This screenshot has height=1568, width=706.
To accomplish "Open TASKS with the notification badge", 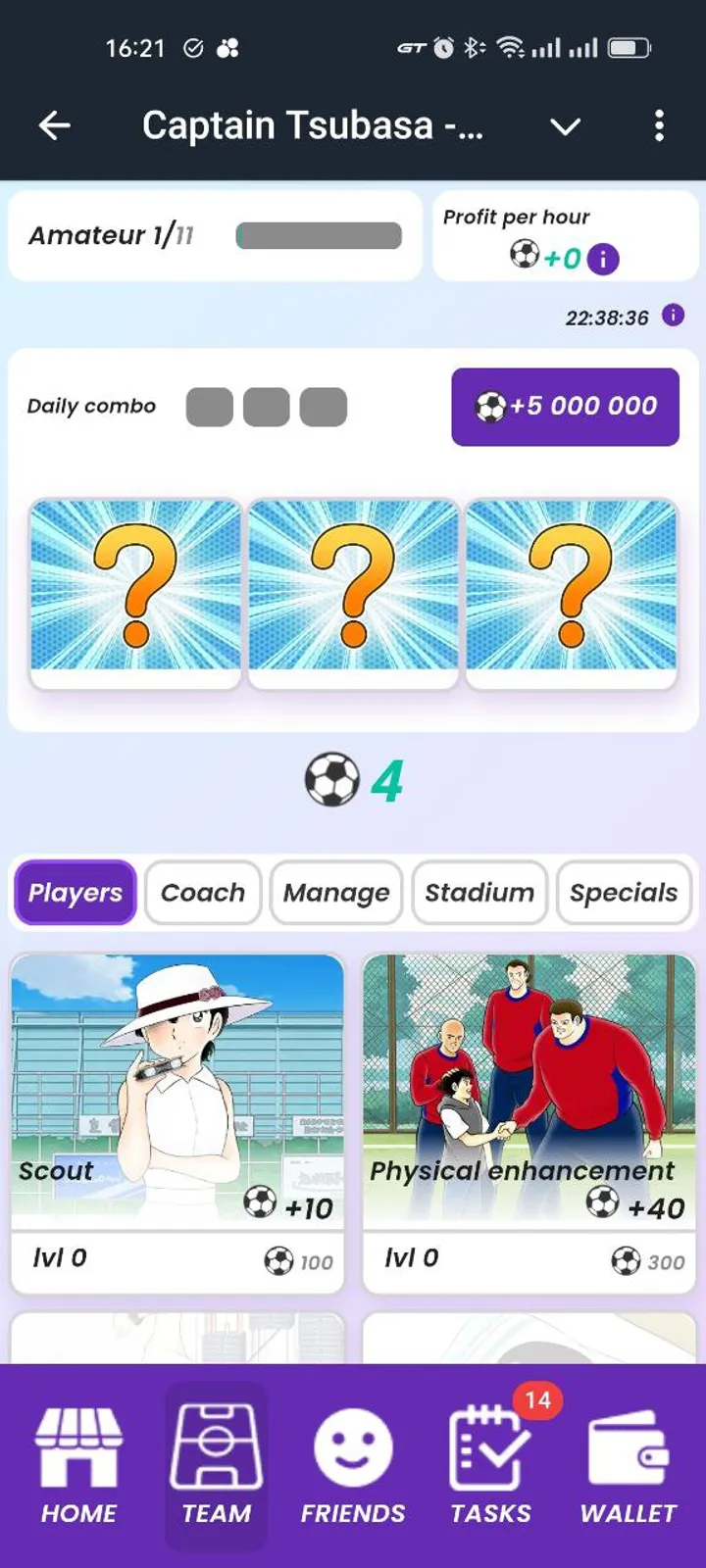I will coord(488,1460).
